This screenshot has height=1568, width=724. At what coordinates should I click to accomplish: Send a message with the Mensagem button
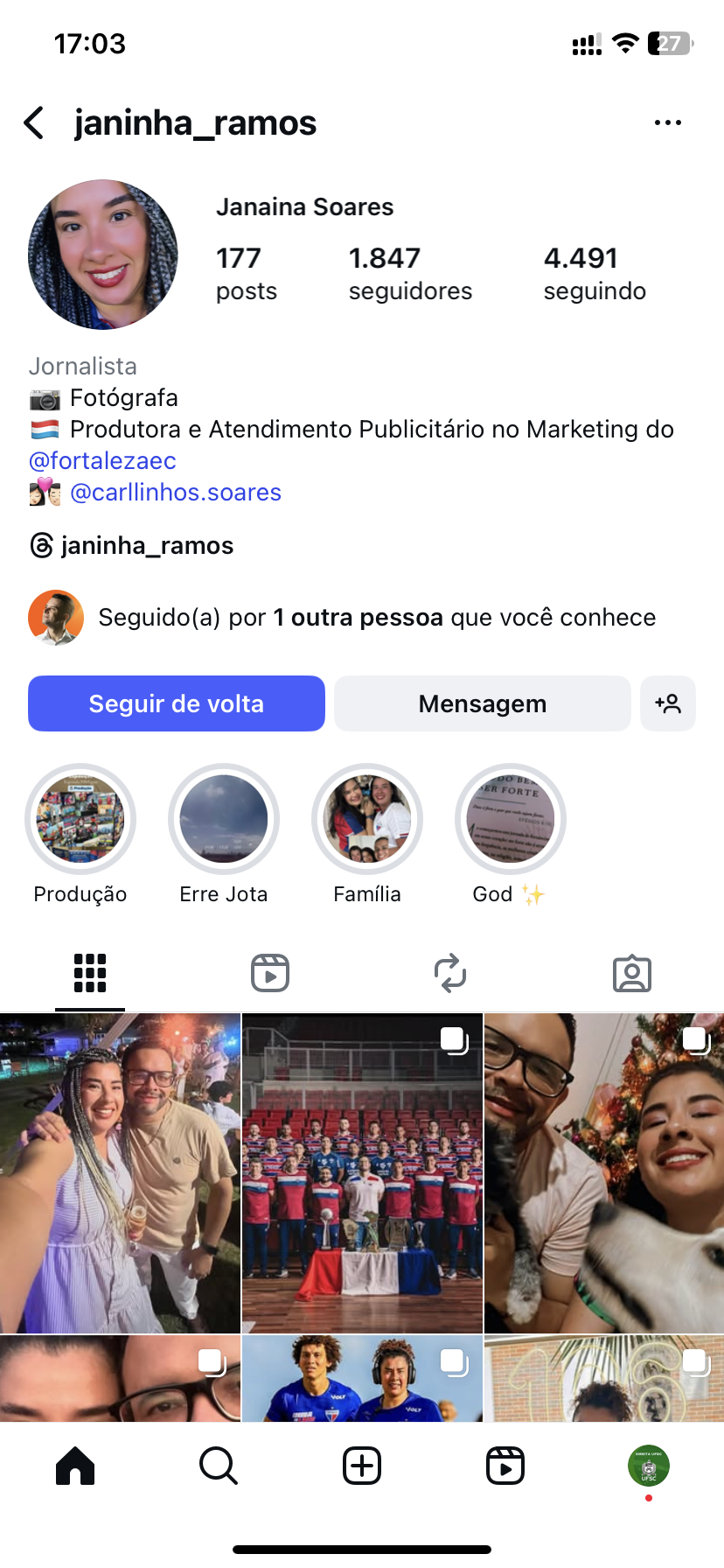(482, 703)
